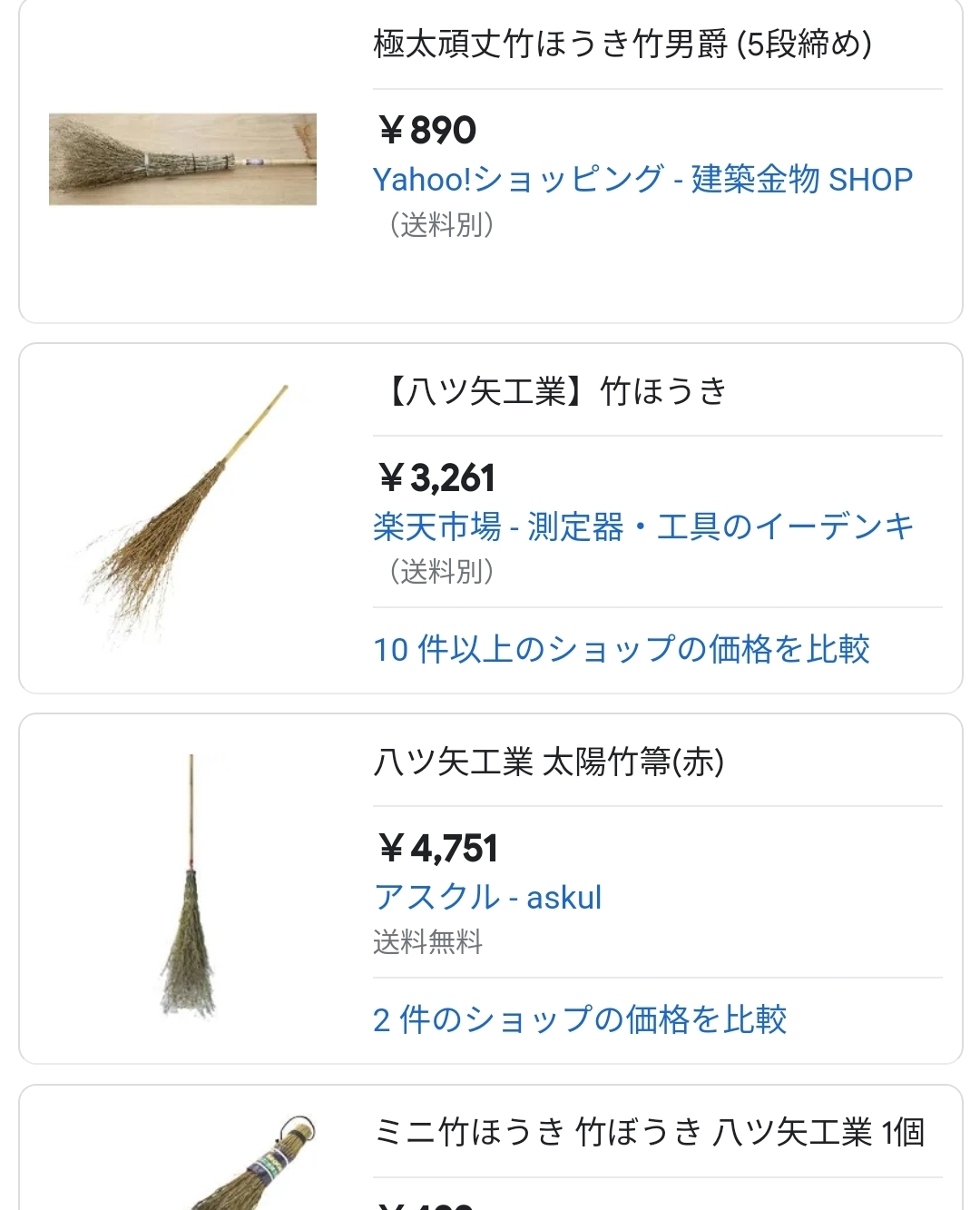Open the 八ツ矢工業 太陽竹箒(赤) product card
This screenshot has height=1210, width=980.
coord(548,762)
